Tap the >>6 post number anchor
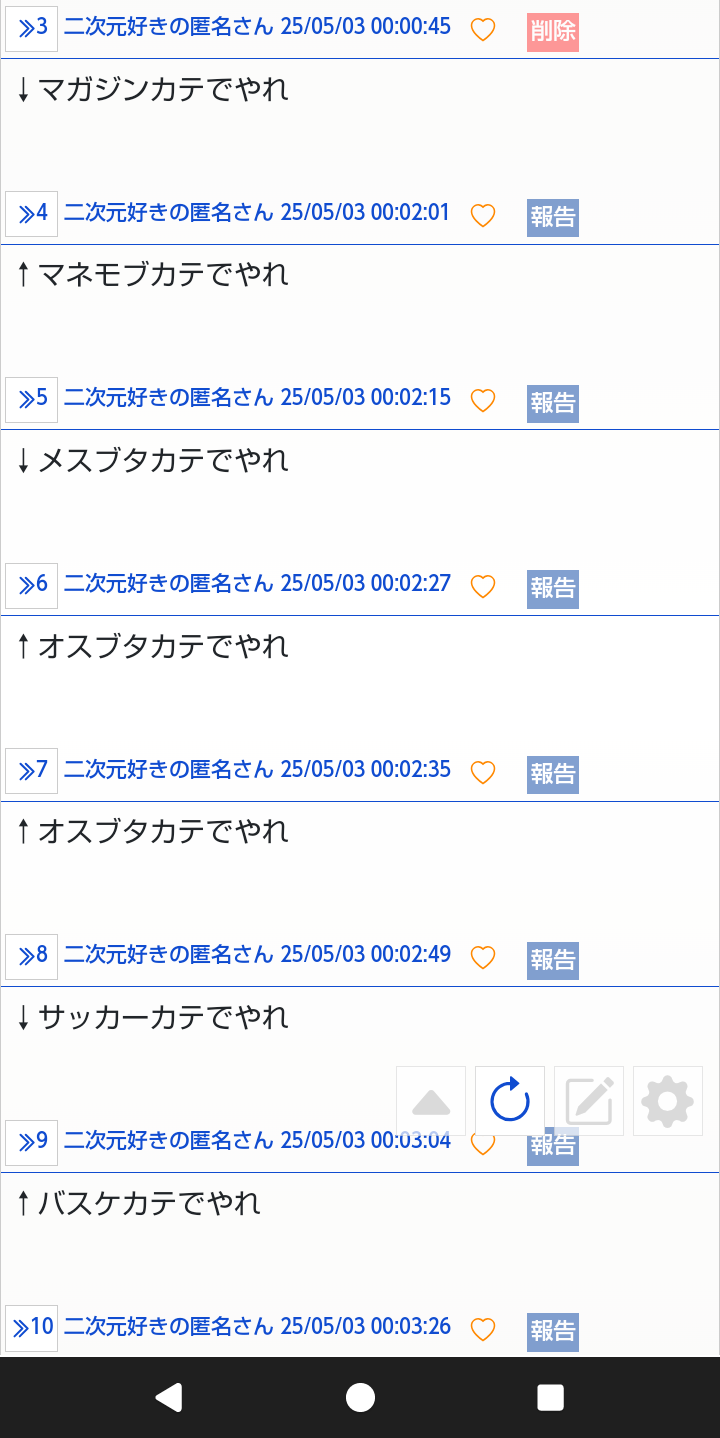Viewport: 720px width, 1438px height. 32,585
